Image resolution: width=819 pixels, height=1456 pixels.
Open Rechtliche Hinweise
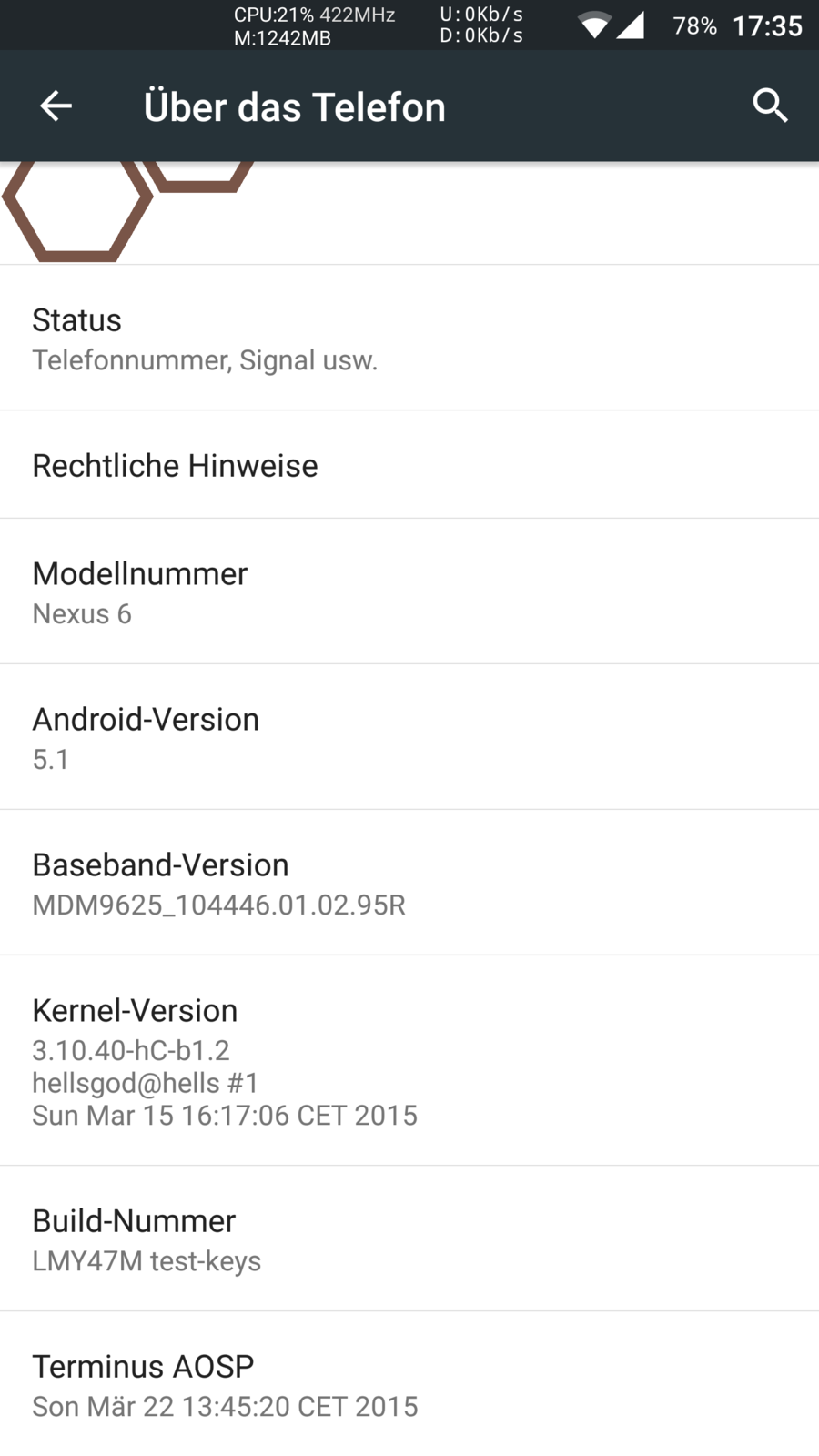(x=409, y=465)
